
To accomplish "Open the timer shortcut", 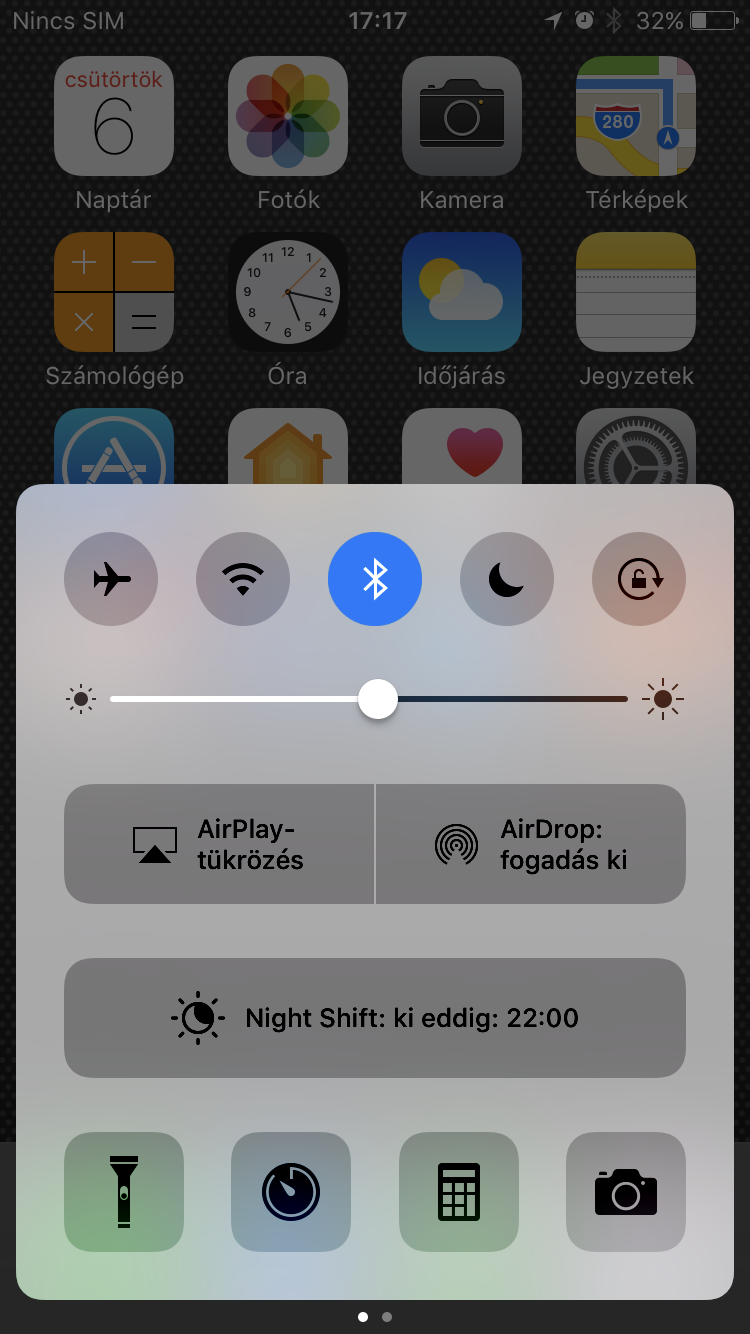I will coord(291,1191).
